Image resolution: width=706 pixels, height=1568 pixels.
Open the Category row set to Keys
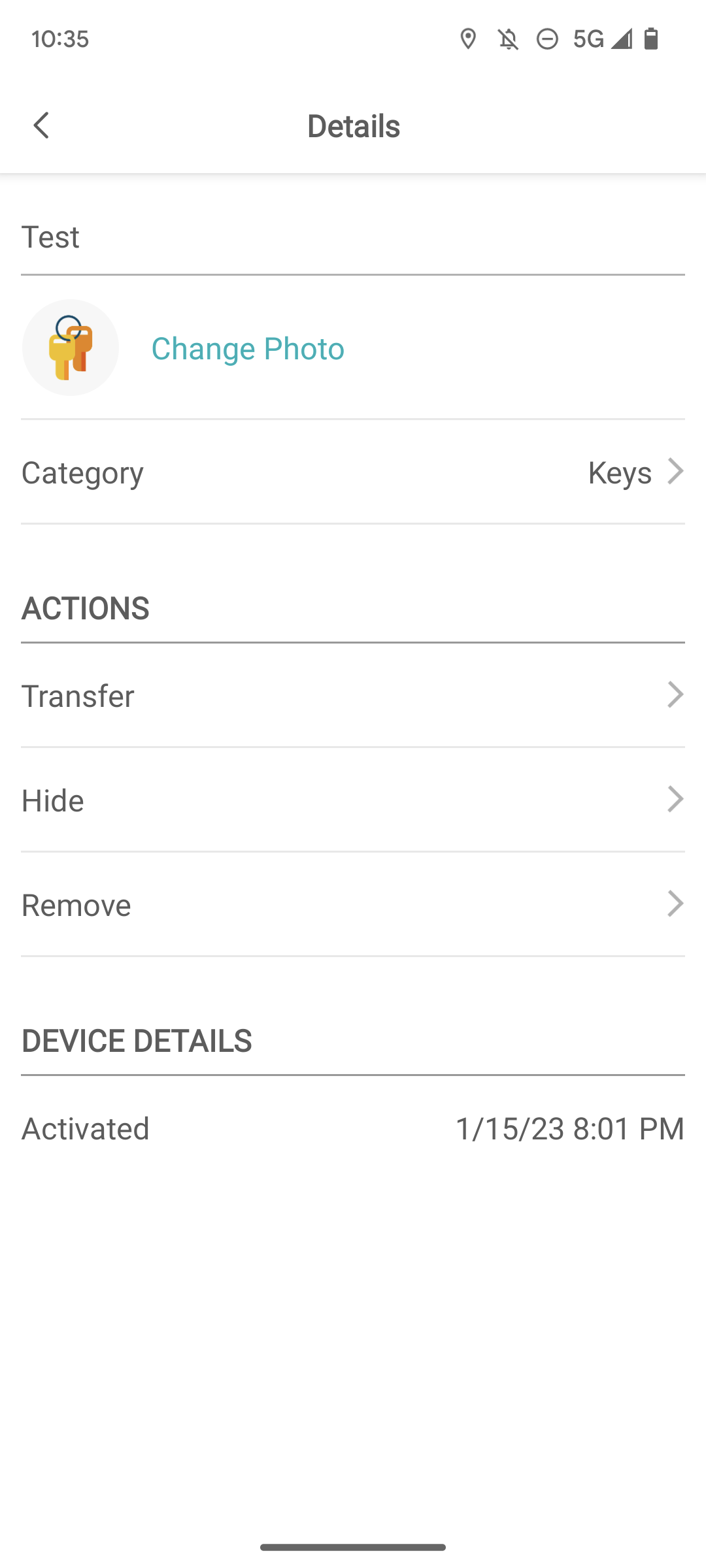pos(353,472)
